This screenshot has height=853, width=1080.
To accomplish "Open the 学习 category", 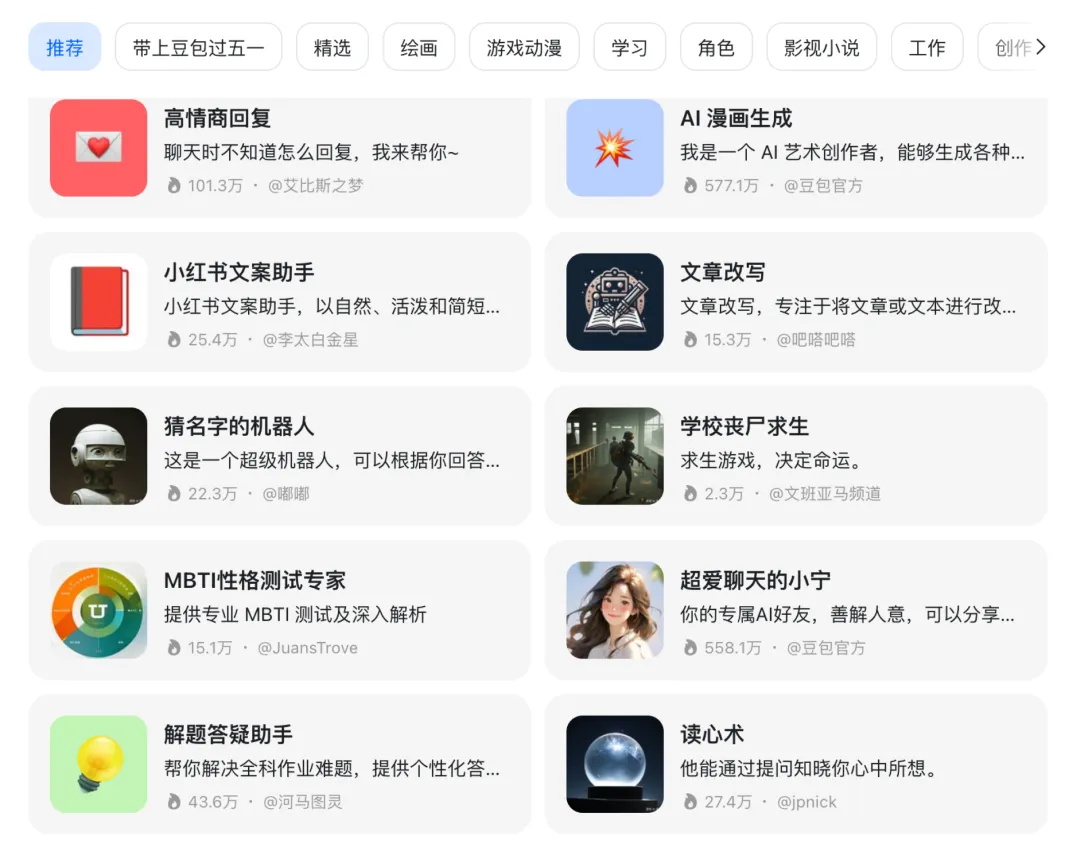I will tap(629, 47).
